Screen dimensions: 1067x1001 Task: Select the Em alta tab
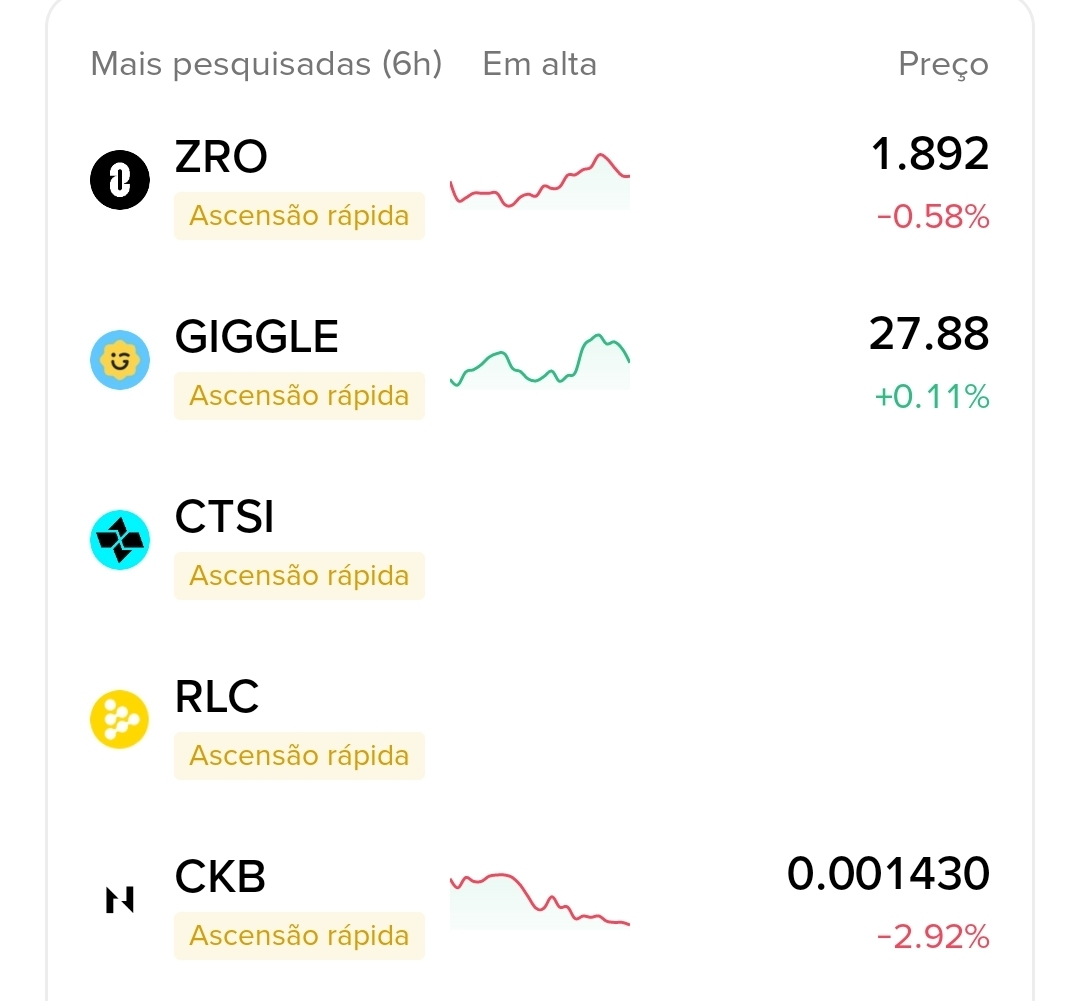click(539, 64)
